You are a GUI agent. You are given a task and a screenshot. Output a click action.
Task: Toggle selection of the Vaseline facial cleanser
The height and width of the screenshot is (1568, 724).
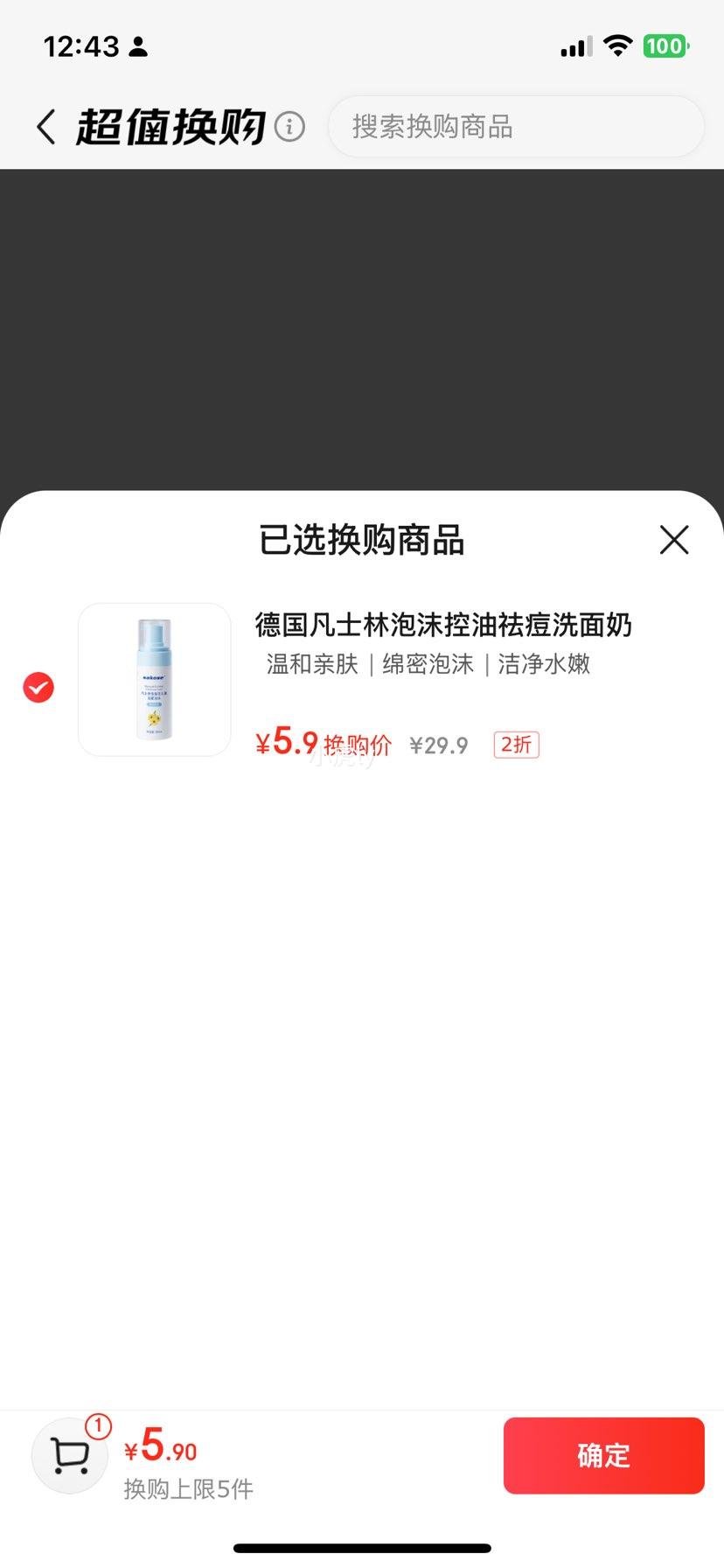tap(38, 688)
